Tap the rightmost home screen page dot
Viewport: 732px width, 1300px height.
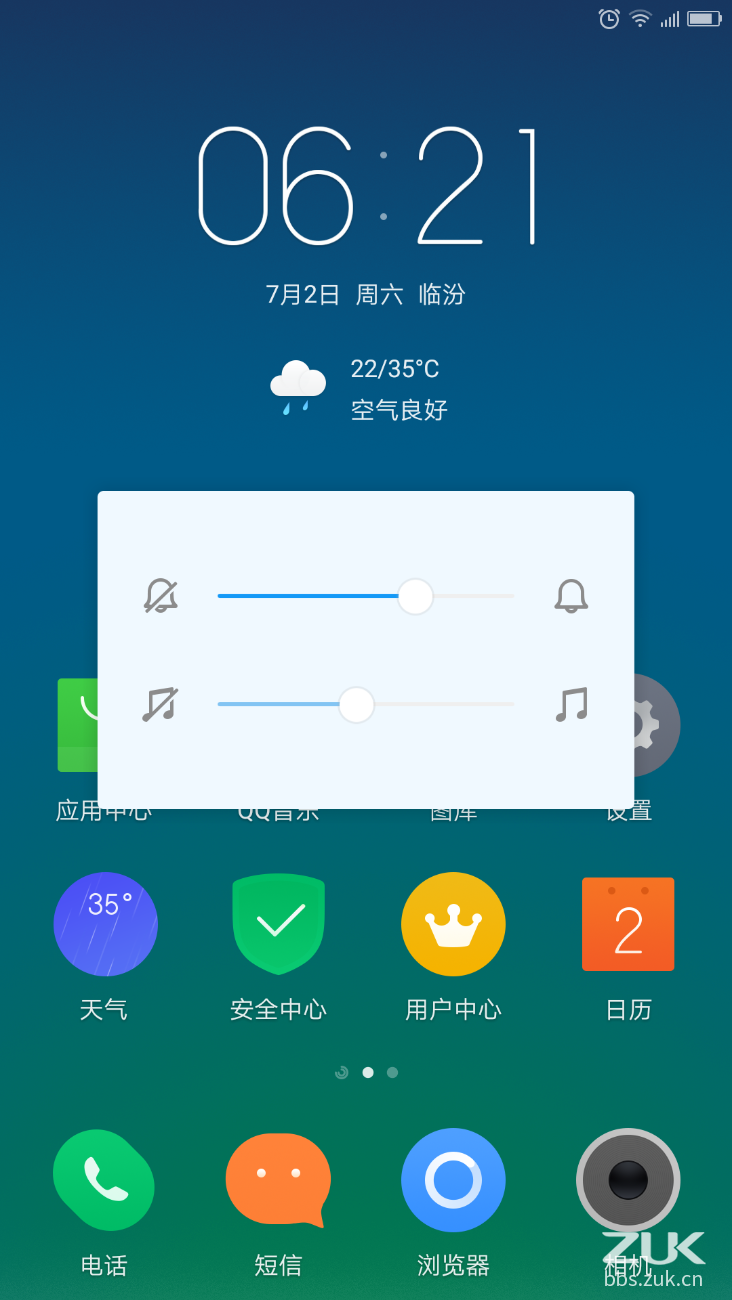tap(392, 1072)
